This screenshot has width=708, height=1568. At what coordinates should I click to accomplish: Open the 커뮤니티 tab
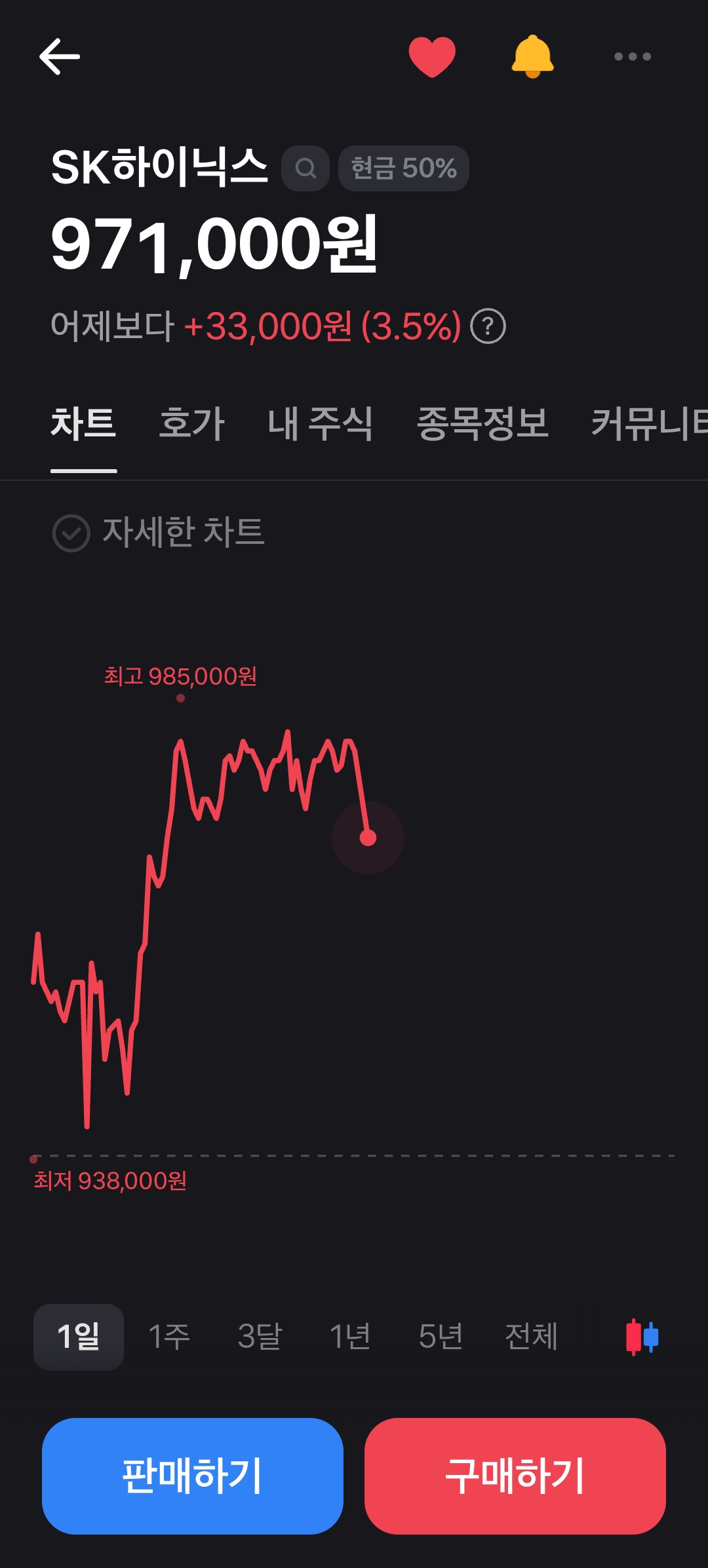point(649,423)
